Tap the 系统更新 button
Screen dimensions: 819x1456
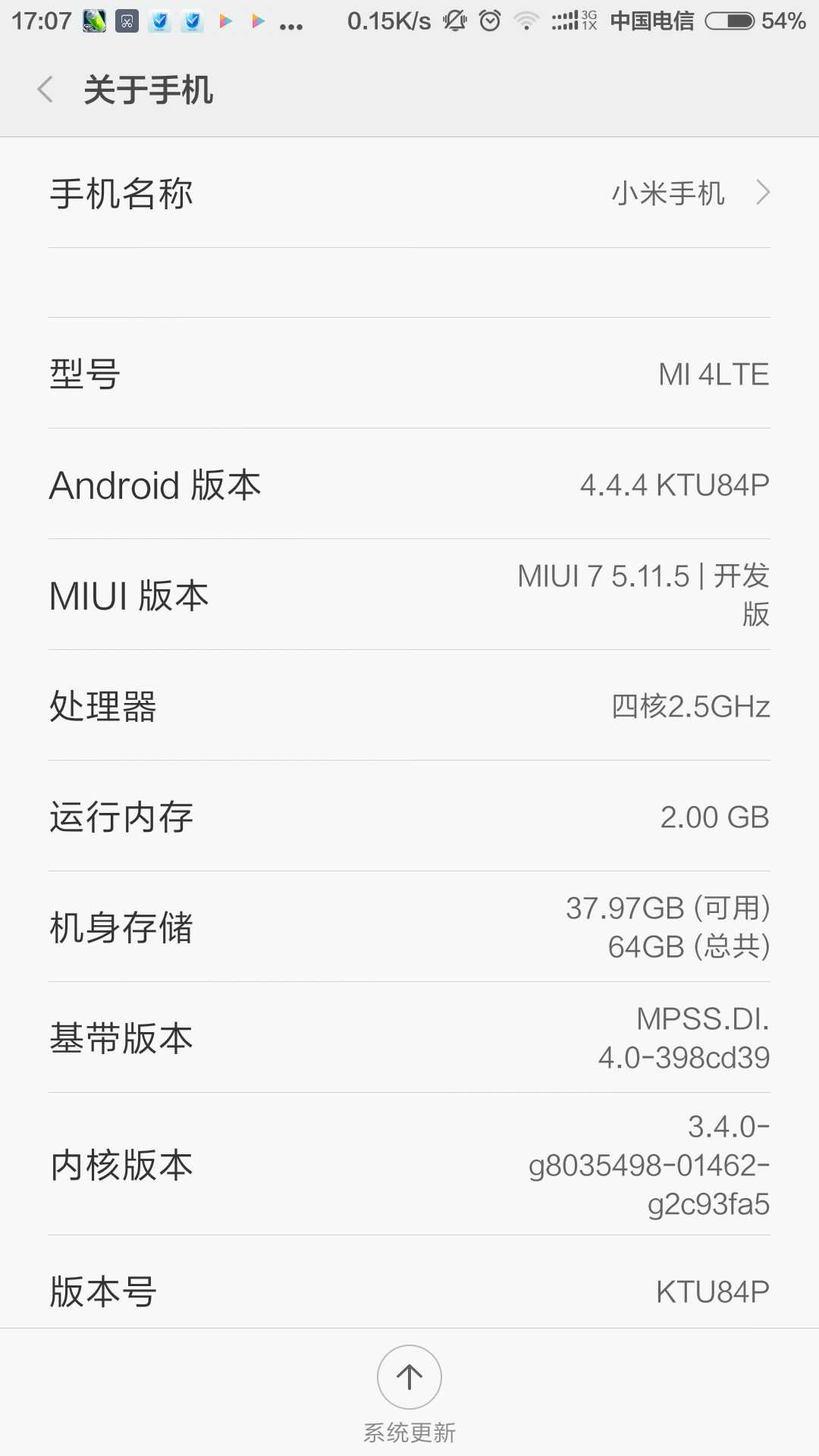coord(409,1394)
